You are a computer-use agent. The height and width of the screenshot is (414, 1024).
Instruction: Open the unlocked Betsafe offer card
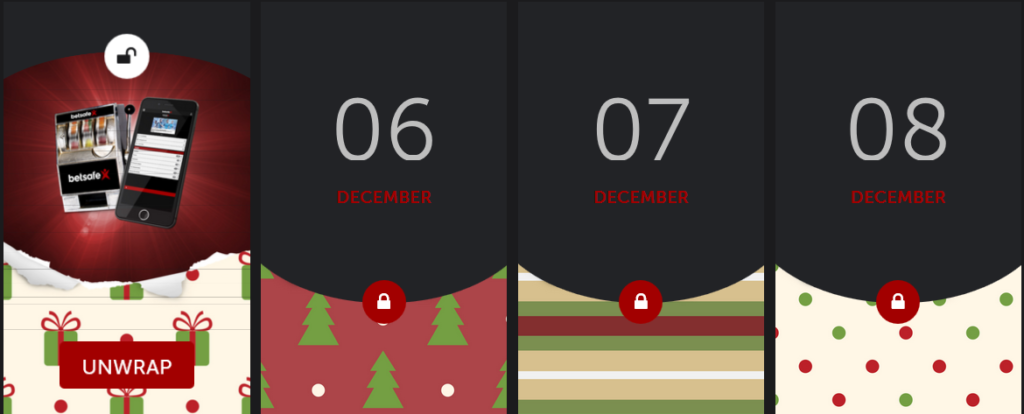126,160
